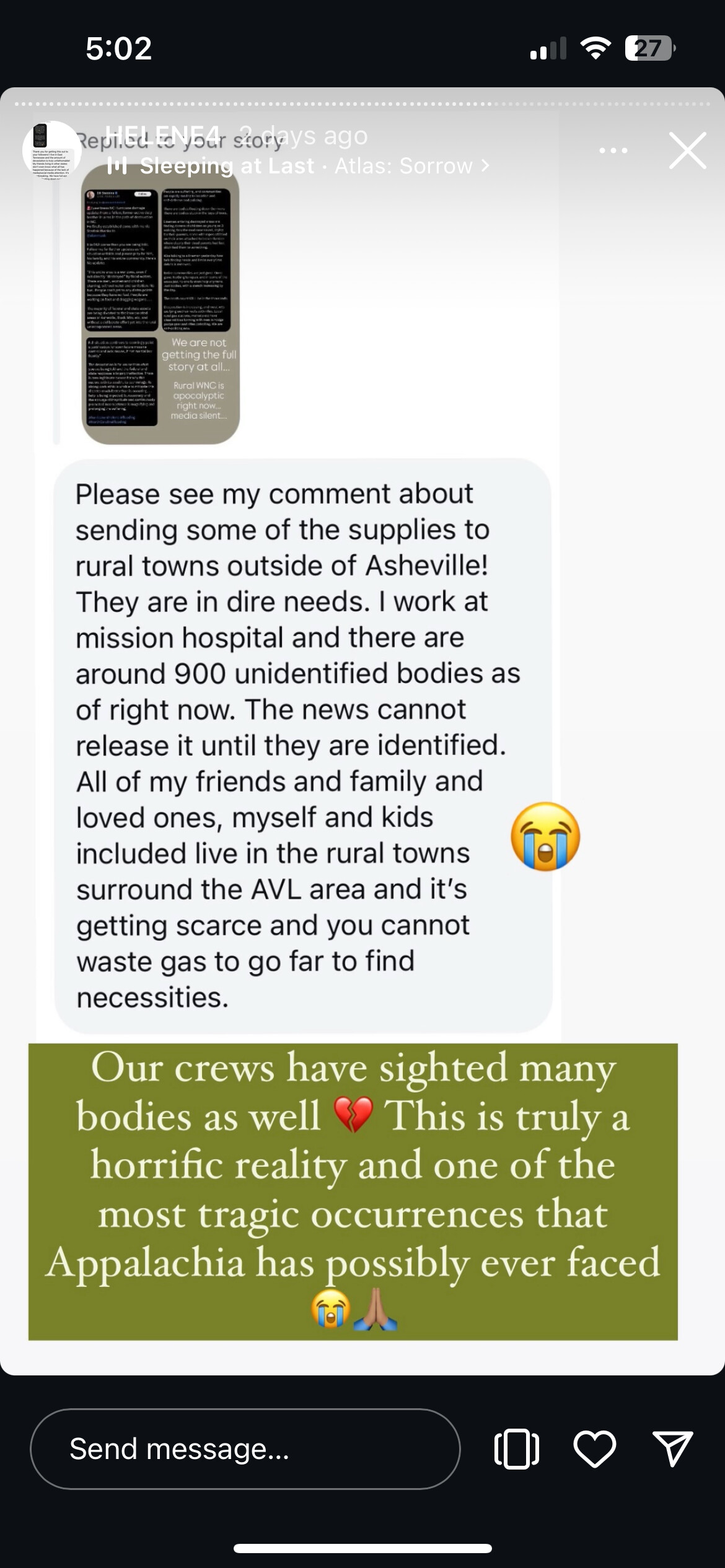Screen dimensions: 725x1568
Task: Like this story with the heart
Action: click(x=594, y=1449)
